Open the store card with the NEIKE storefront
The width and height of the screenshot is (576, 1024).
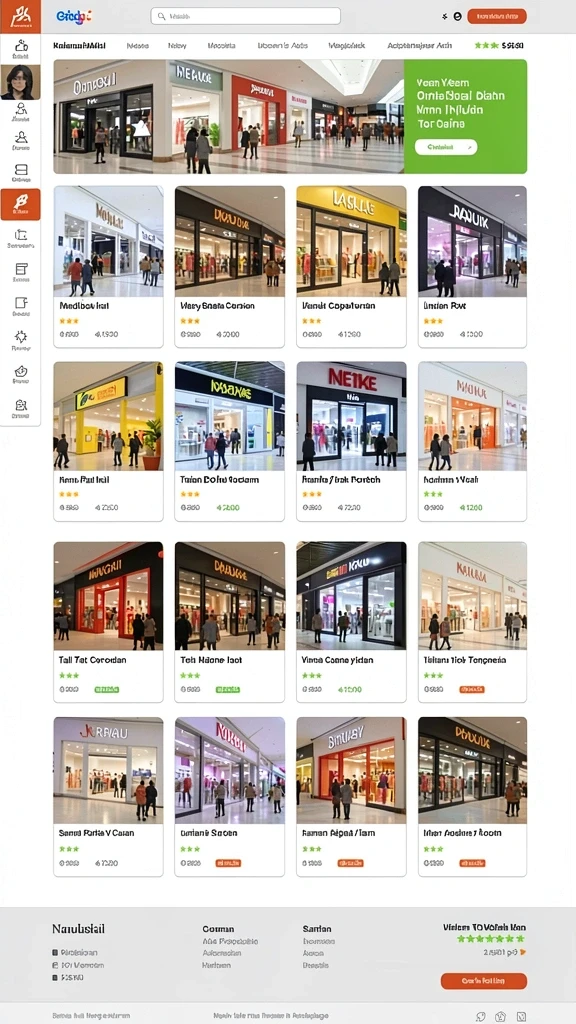(351, 441)
